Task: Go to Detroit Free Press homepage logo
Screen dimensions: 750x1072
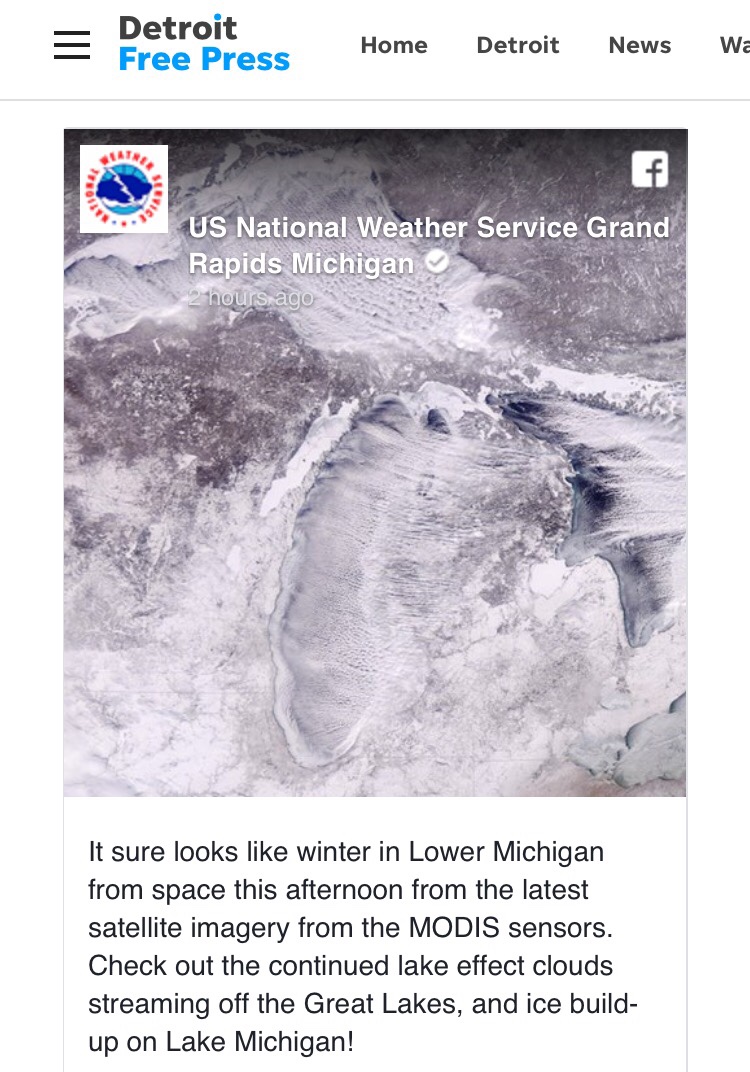Action: (x=204, y=44)
